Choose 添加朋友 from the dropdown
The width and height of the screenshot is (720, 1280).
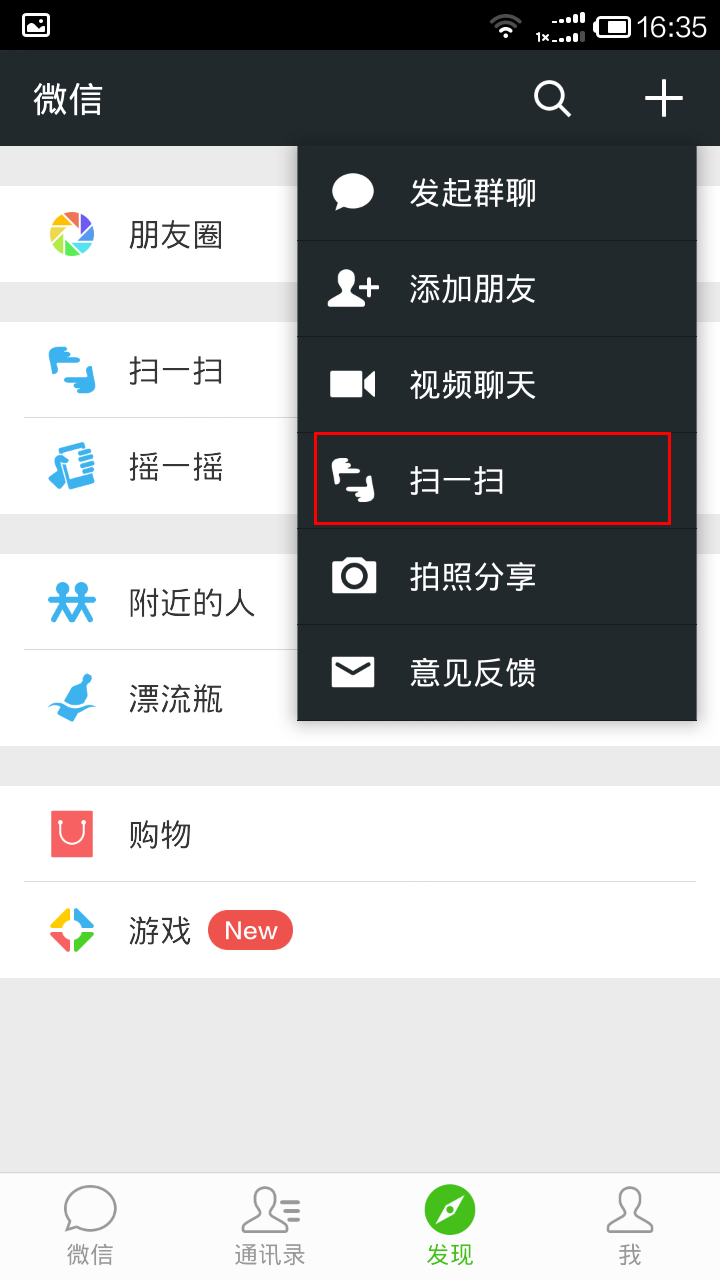click(x=497, y=289)
